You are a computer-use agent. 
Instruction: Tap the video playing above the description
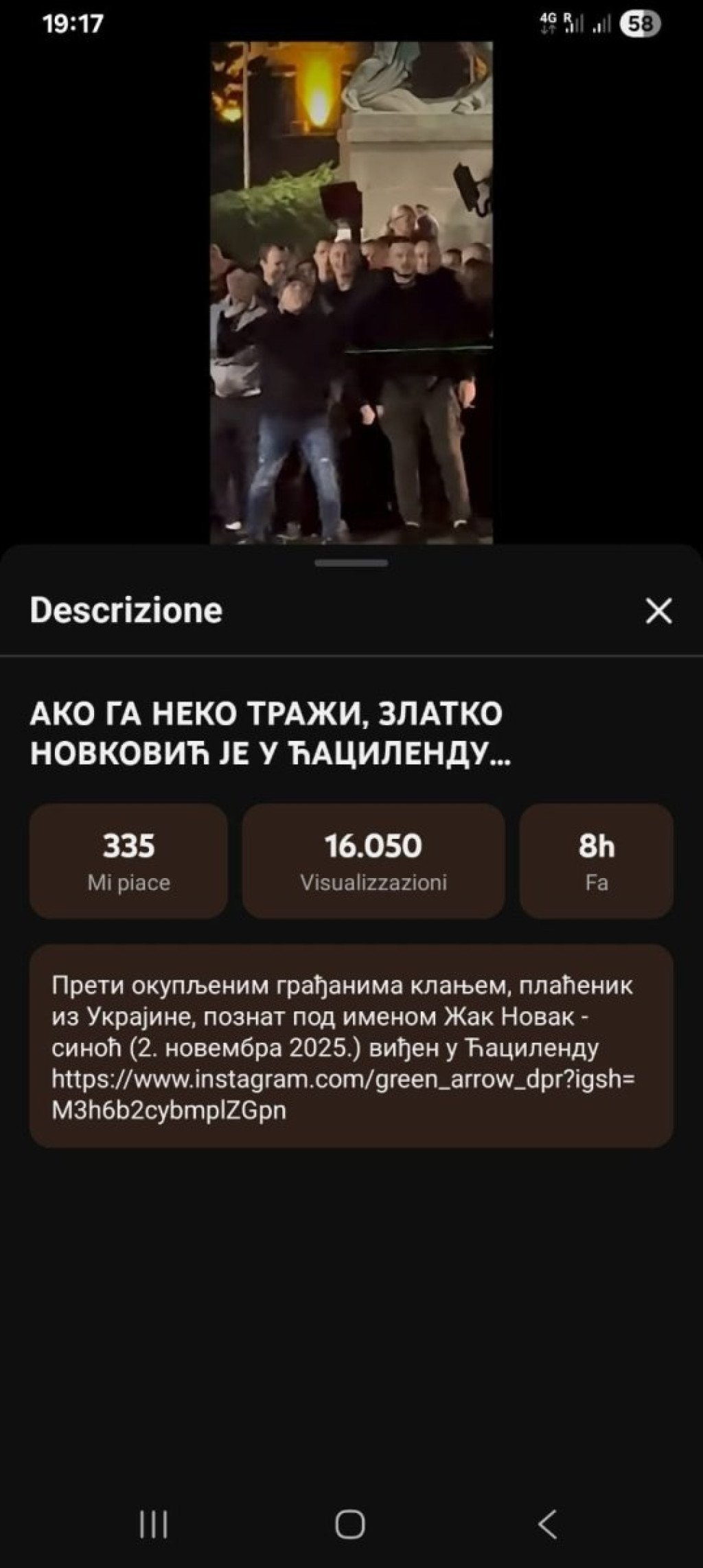click(x=351, y=292)
